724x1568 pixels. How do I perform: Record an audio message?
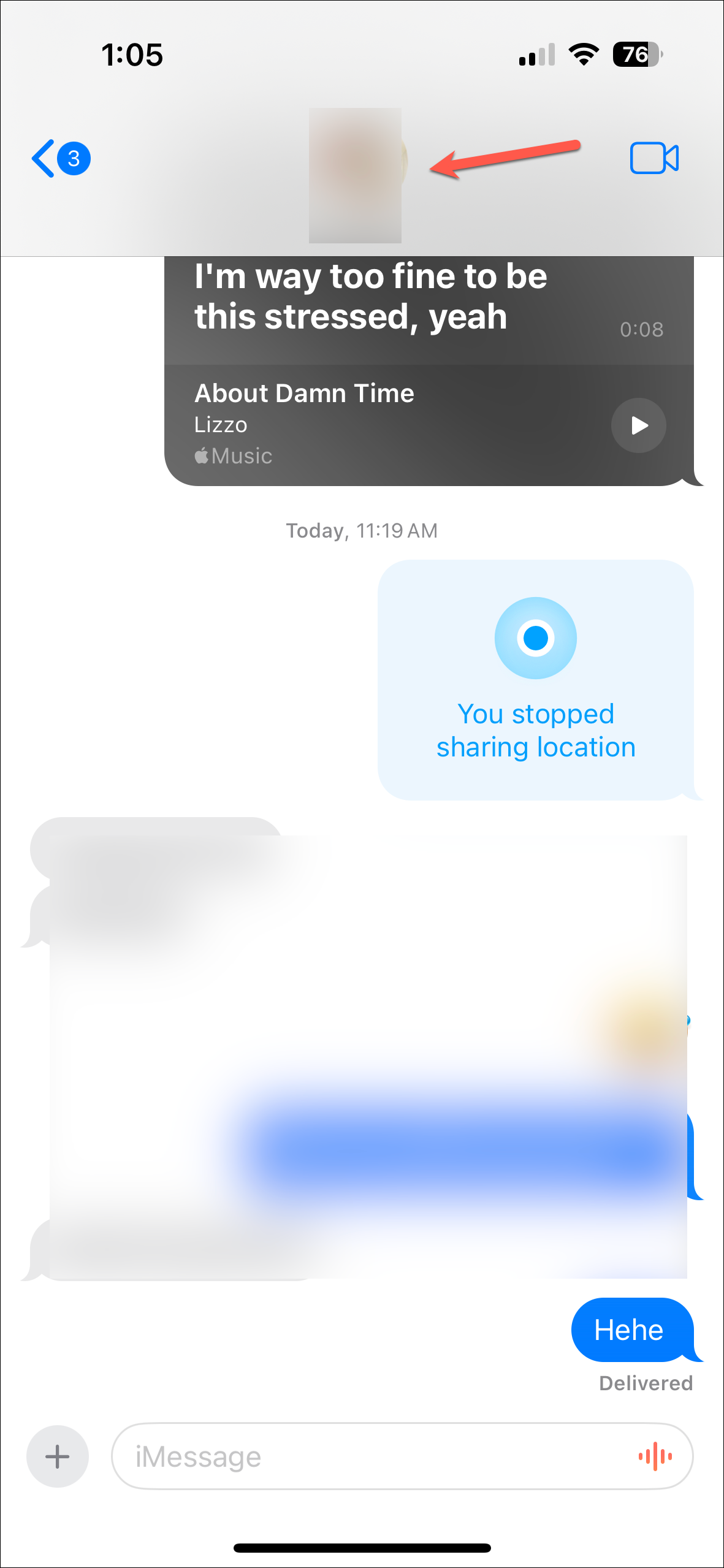[655, 1456]
